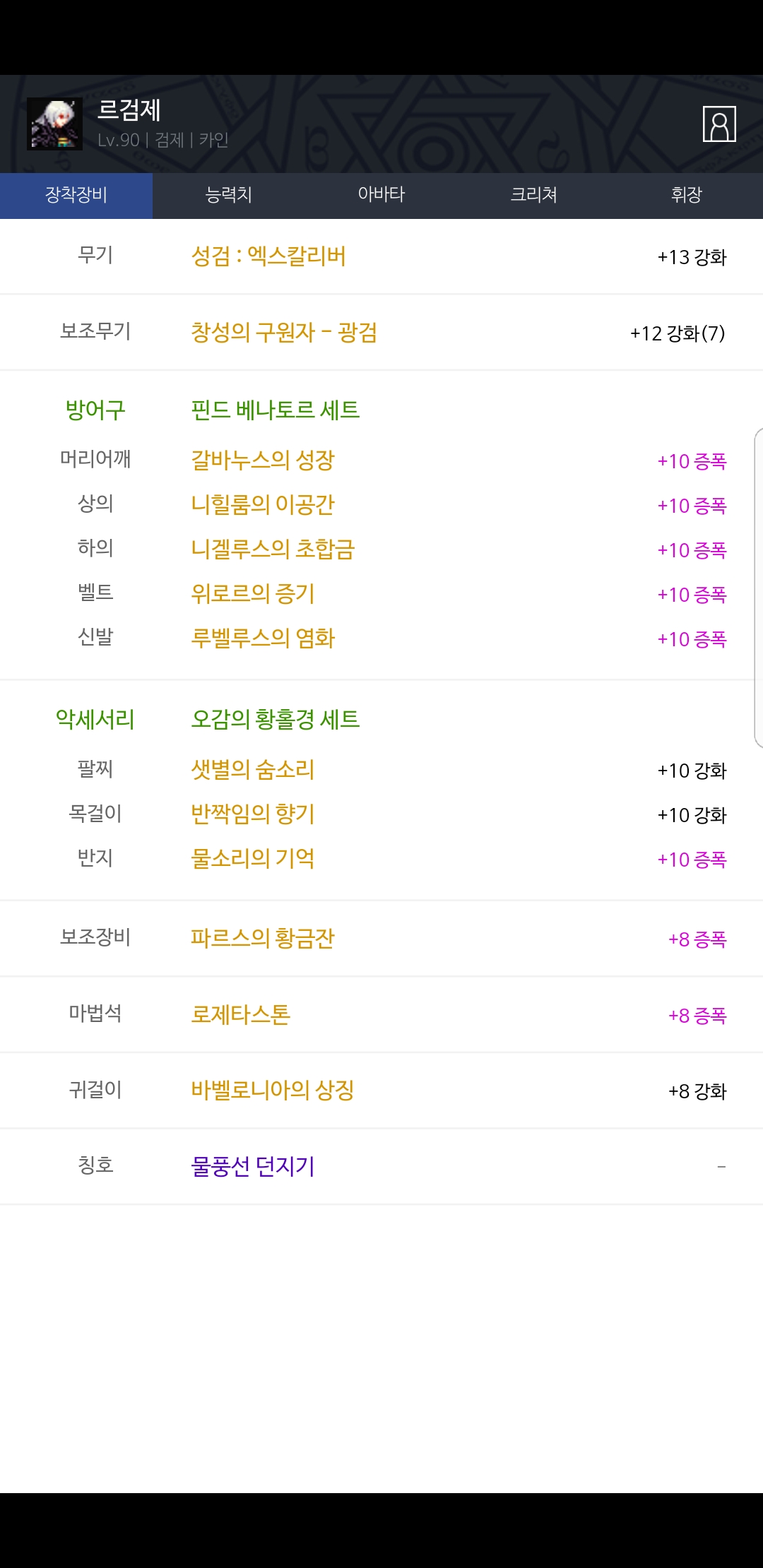This screenshot has height=1568, width=763.
Task: Switch to the 능력치 tab
Action: tap(229, 195)
